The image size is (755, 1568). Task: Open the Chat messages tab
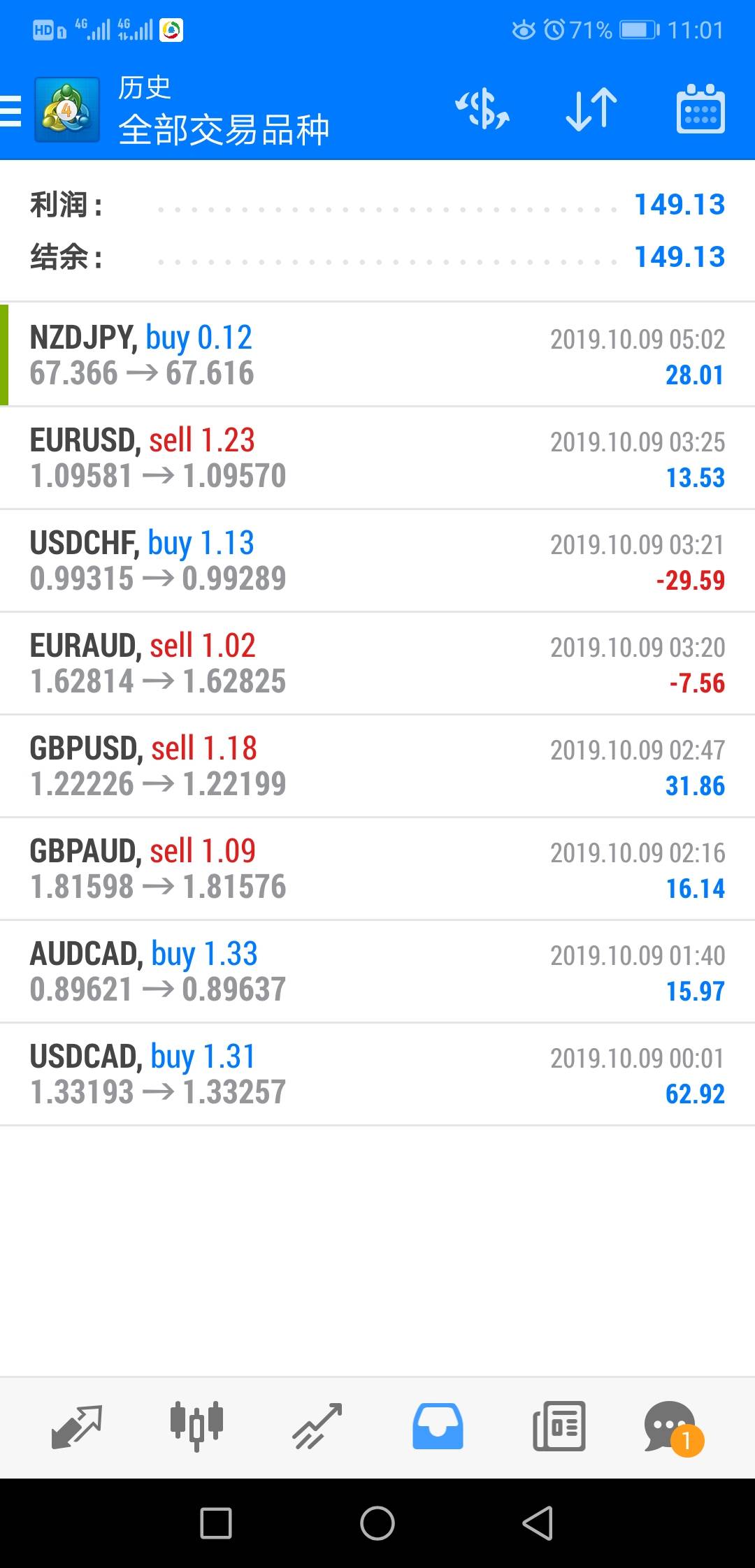[x=671, y=1426]
